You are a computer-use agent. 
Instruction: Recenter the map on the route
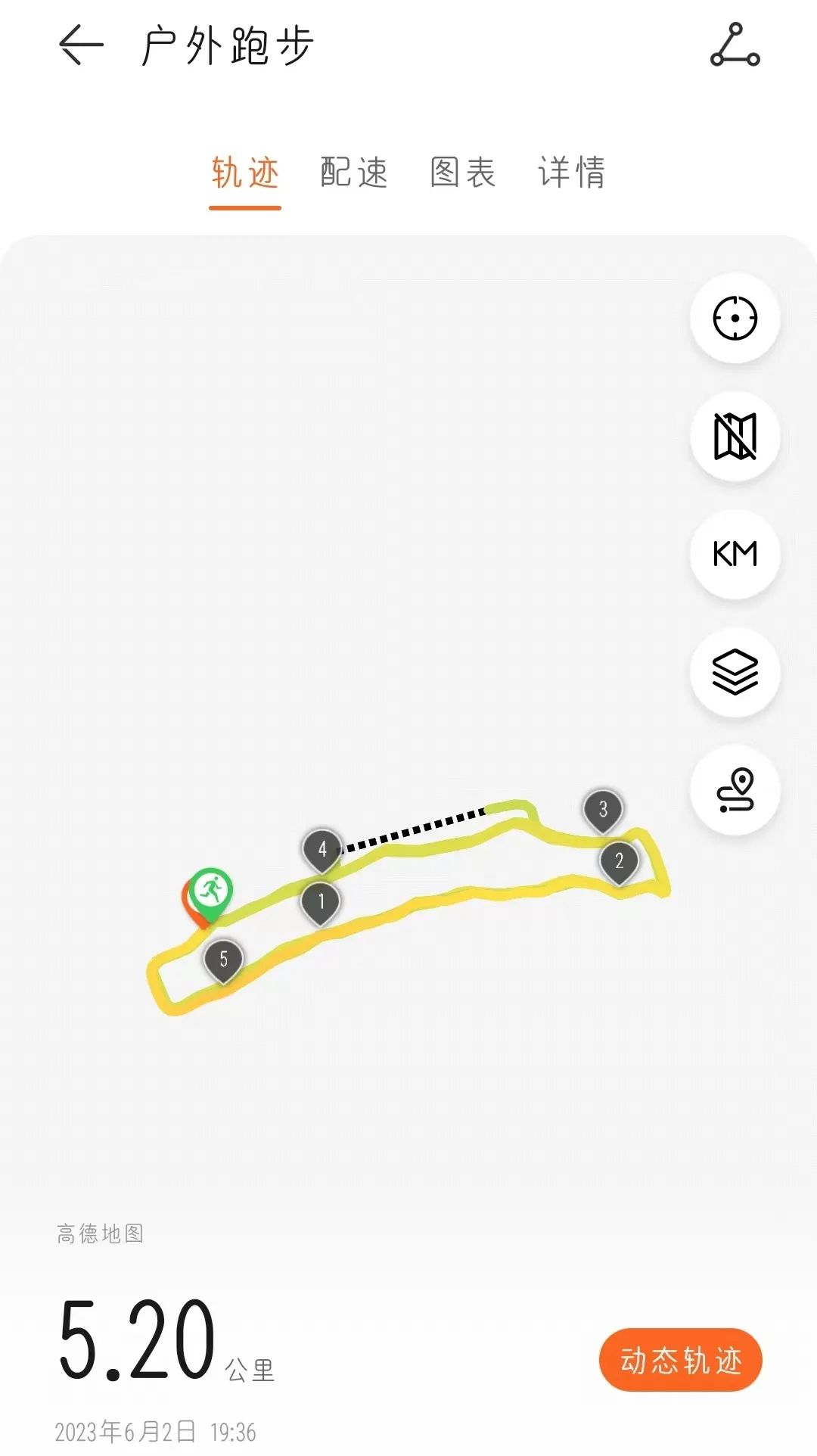coord(735,318)
